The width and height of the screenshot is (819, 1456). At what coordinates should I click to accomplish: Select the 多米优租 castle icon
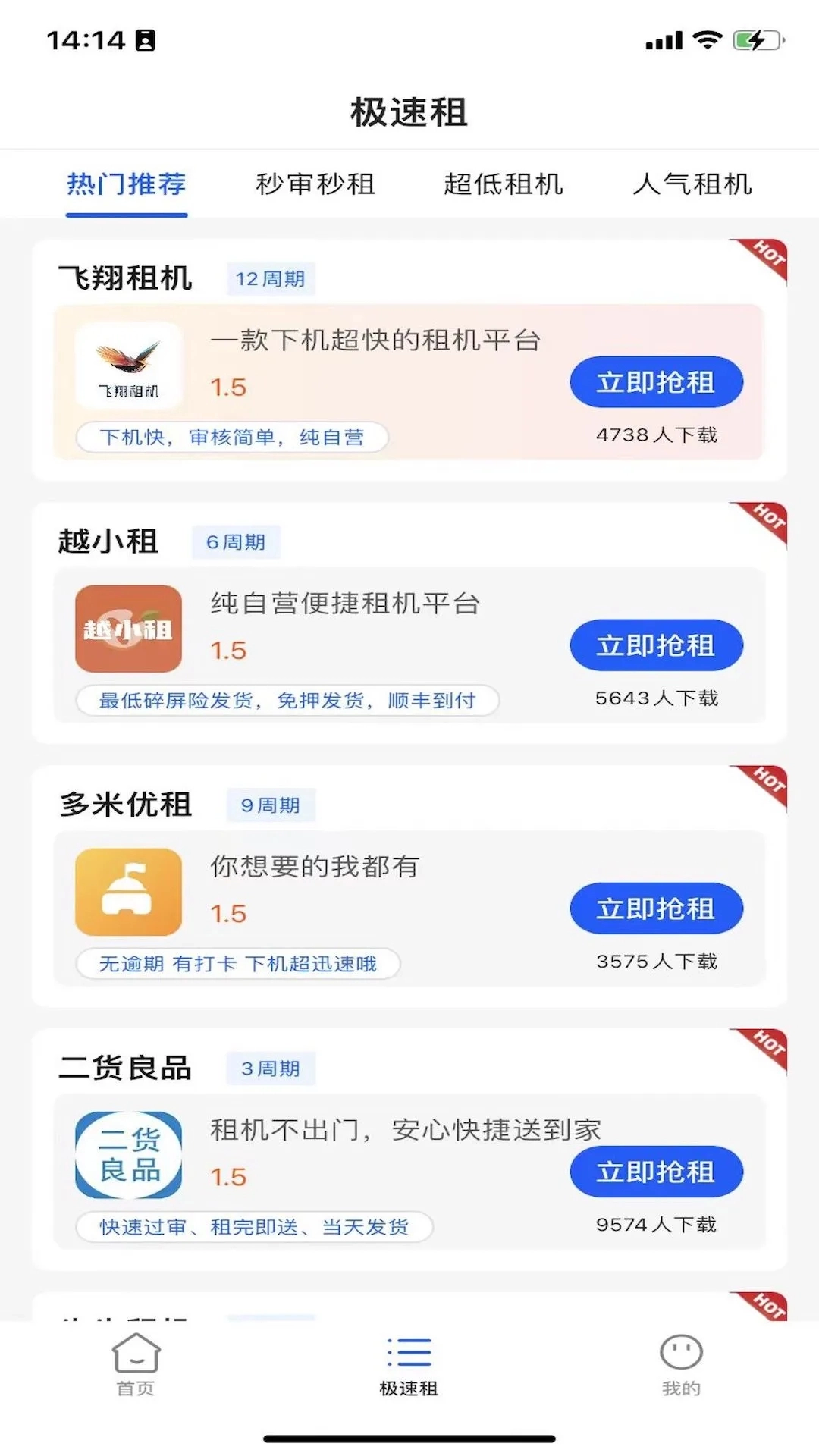tap(127, 891)
